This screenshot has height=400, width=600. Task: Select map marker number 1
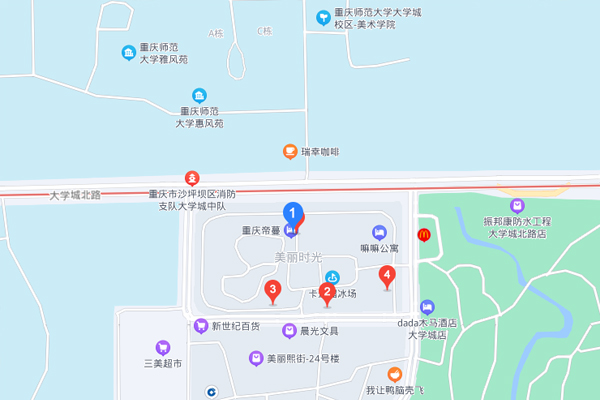point(292,213)
